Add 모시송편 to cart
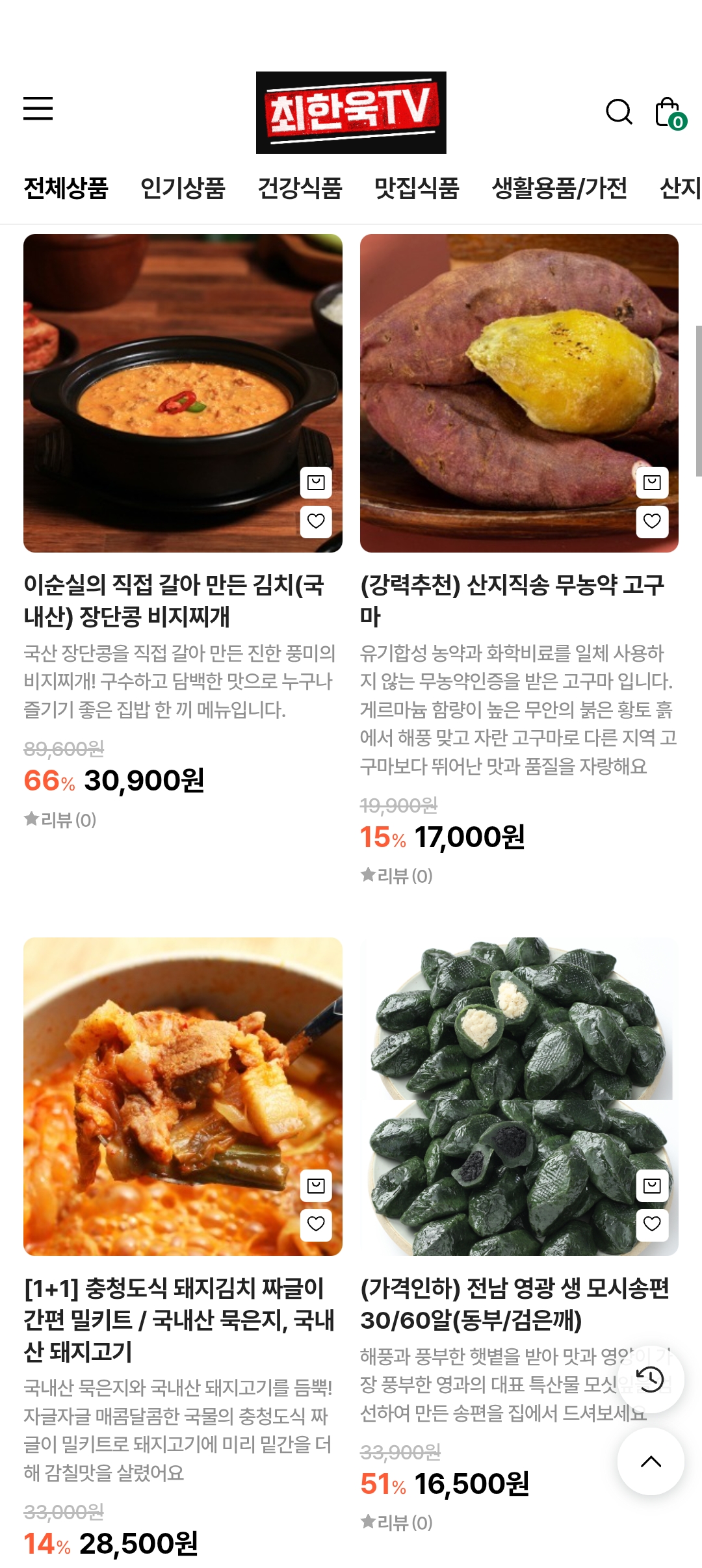The height and width of the screenshot is (1568, 702). 652,1186
